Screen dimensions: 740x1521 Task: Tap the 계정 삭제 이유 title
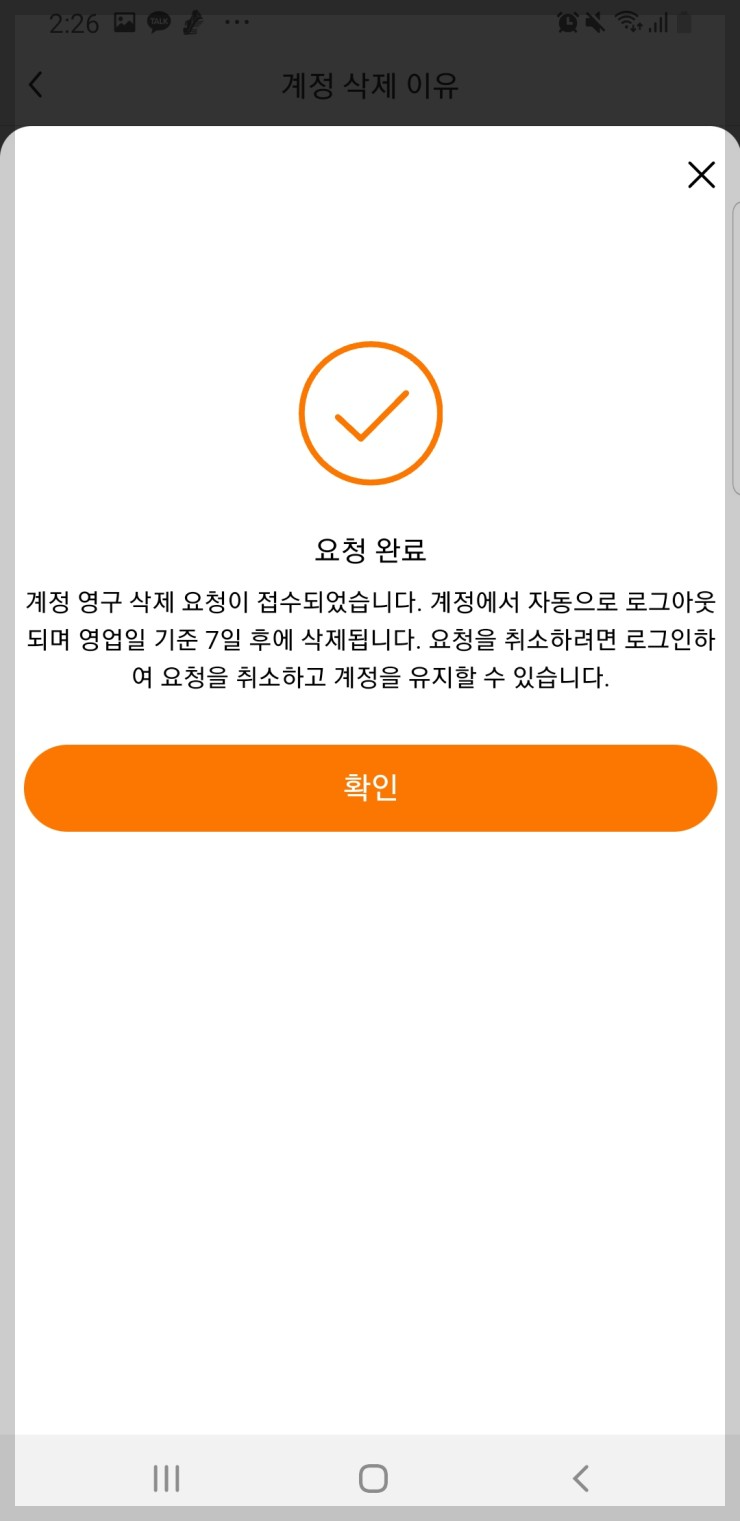[370, 87]
